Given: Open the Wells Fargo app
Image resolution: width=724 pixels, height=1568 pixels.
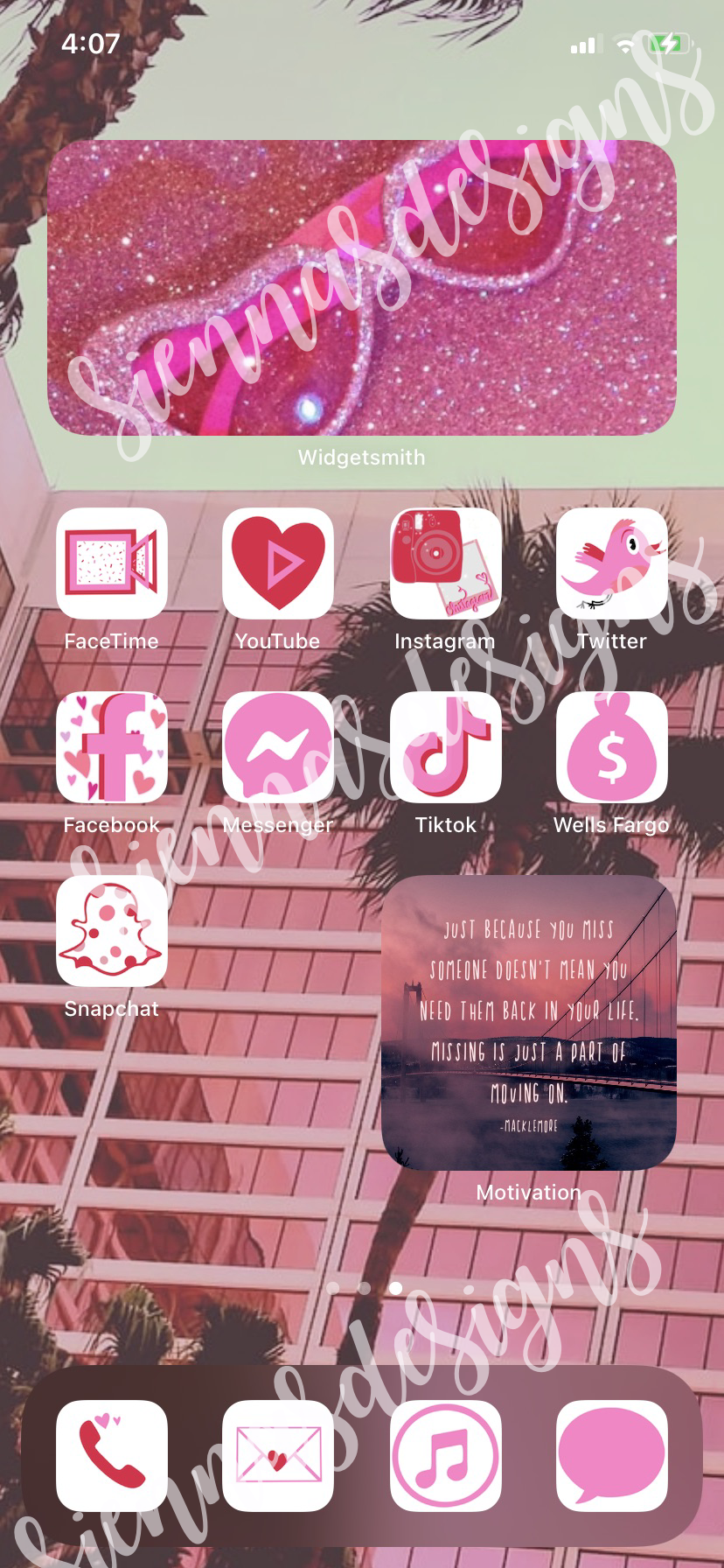Looking at the screenshot, I should point(611,747).
